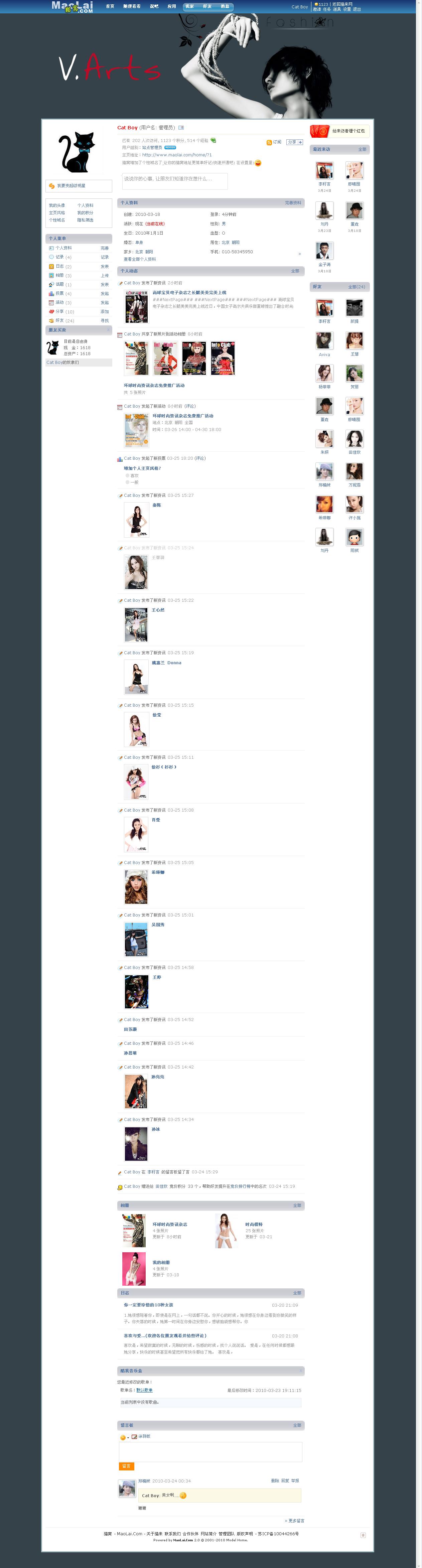
Task: Open 高球宝贝电子杂志 news post title
Action: (189, 292)
